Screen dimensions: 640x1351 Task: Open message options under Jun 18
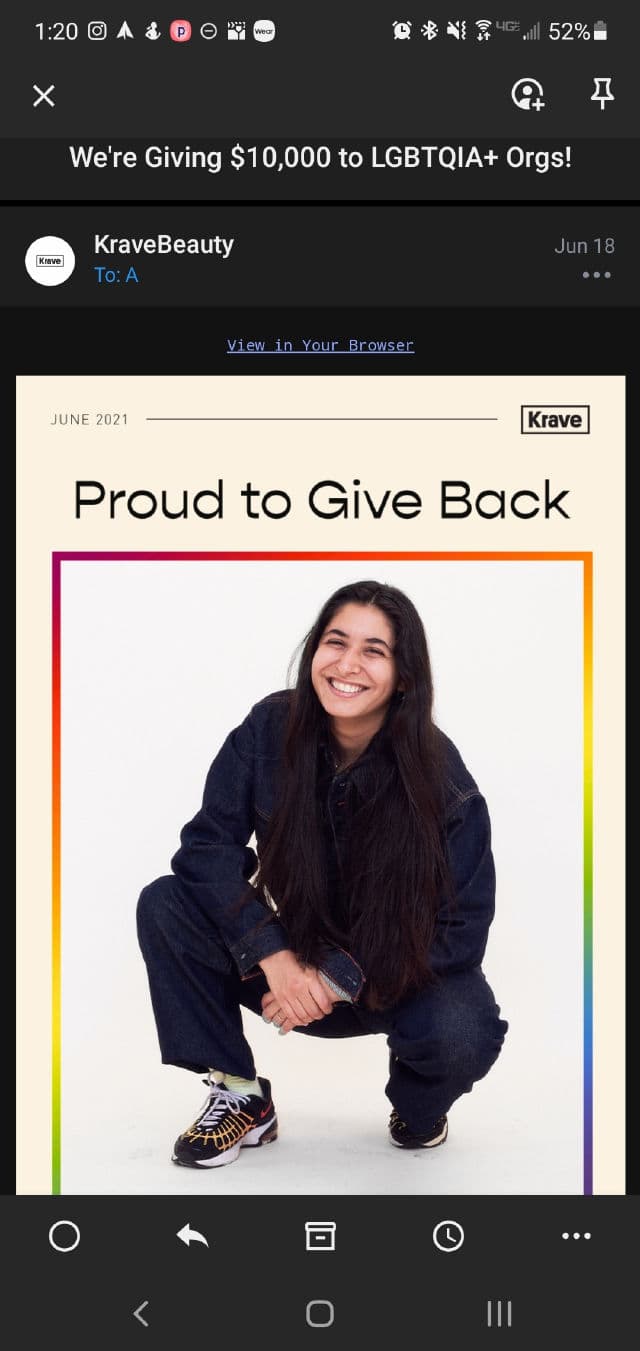(596, 275)
